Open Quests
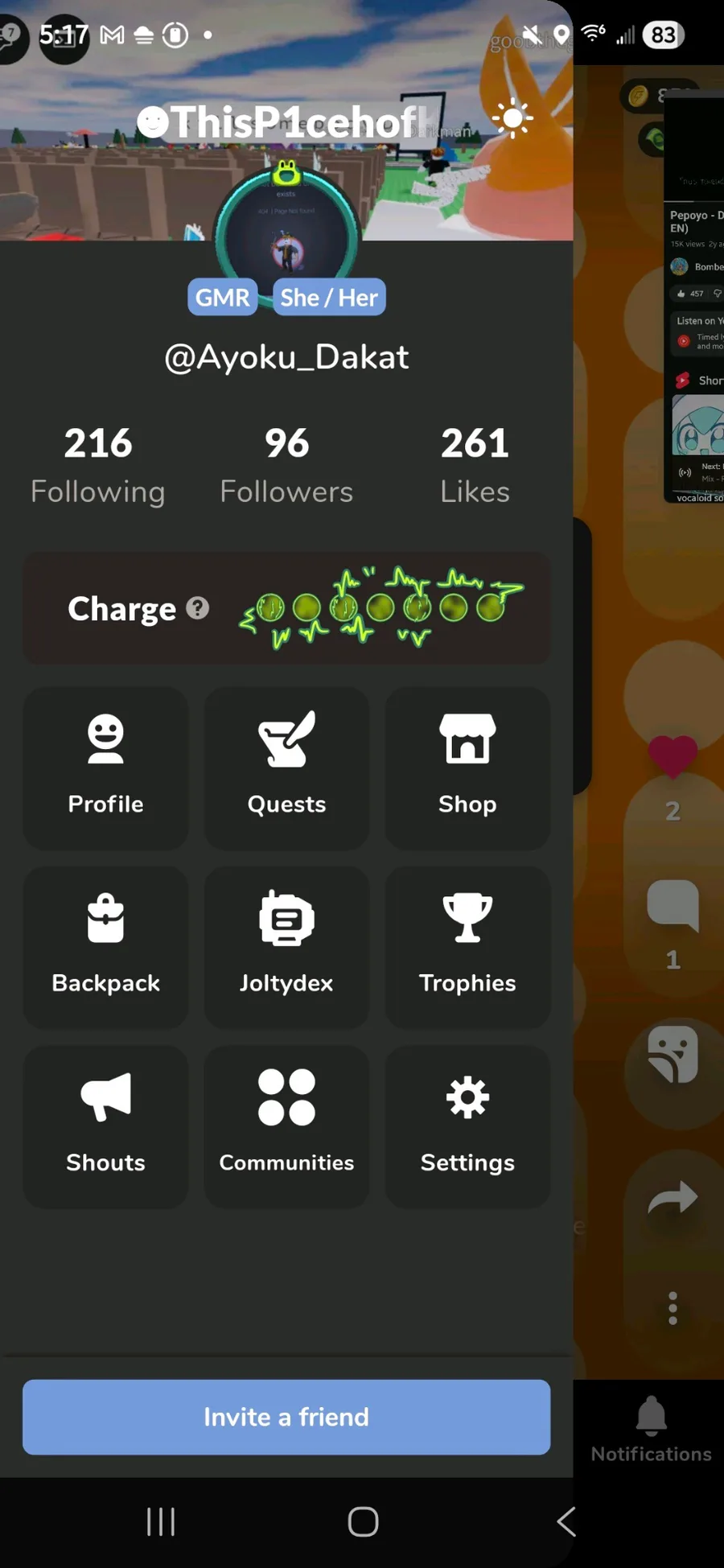This screenshot has width=724, height=1568. point(286,768)
